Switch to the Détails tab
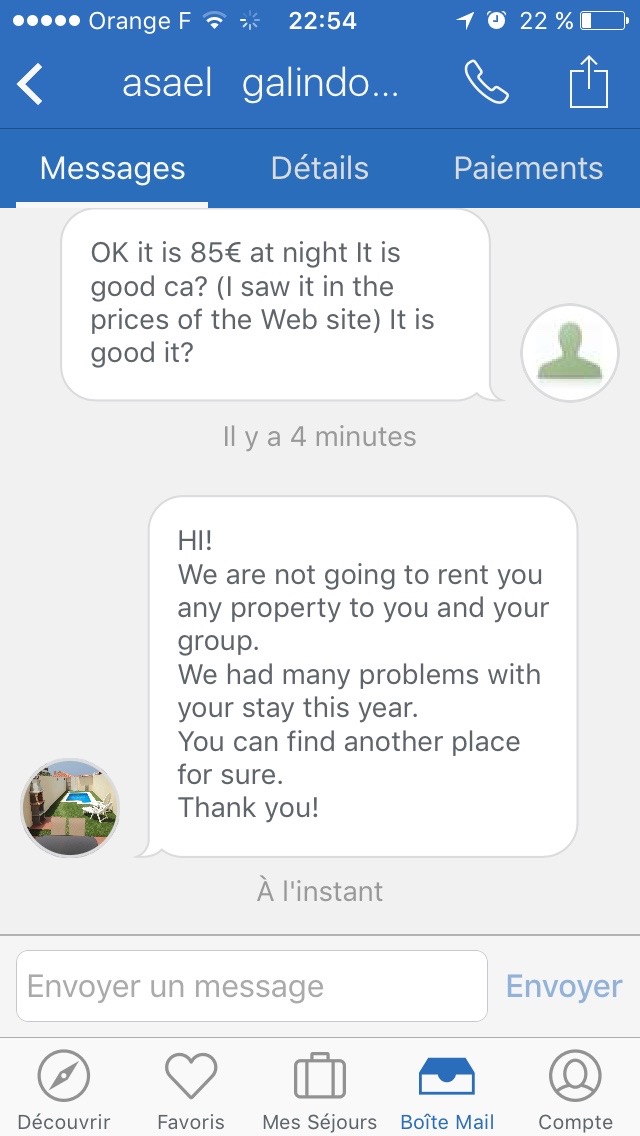This screenshot has width=640, height=1136. click(x=320, y=168)
